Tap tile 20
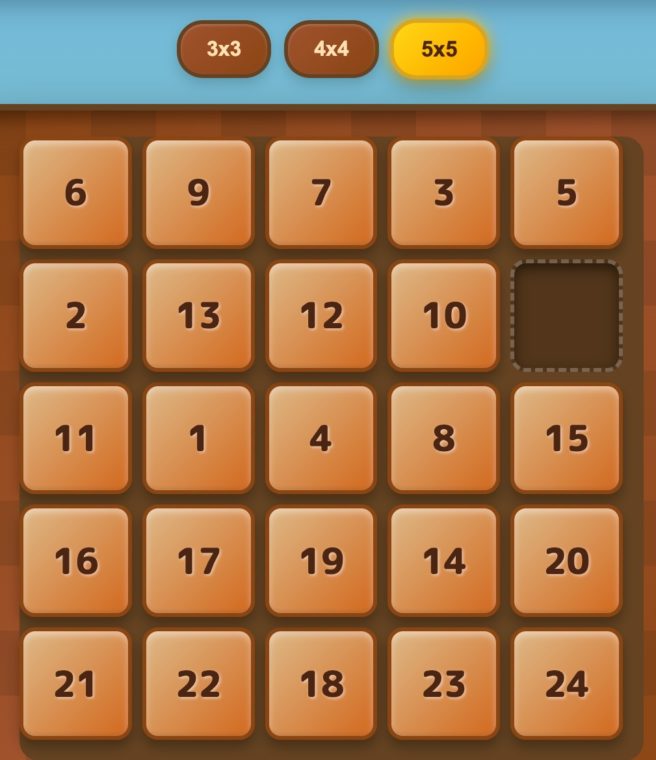Viewport: 656px width, 760px height. (567, 561)
